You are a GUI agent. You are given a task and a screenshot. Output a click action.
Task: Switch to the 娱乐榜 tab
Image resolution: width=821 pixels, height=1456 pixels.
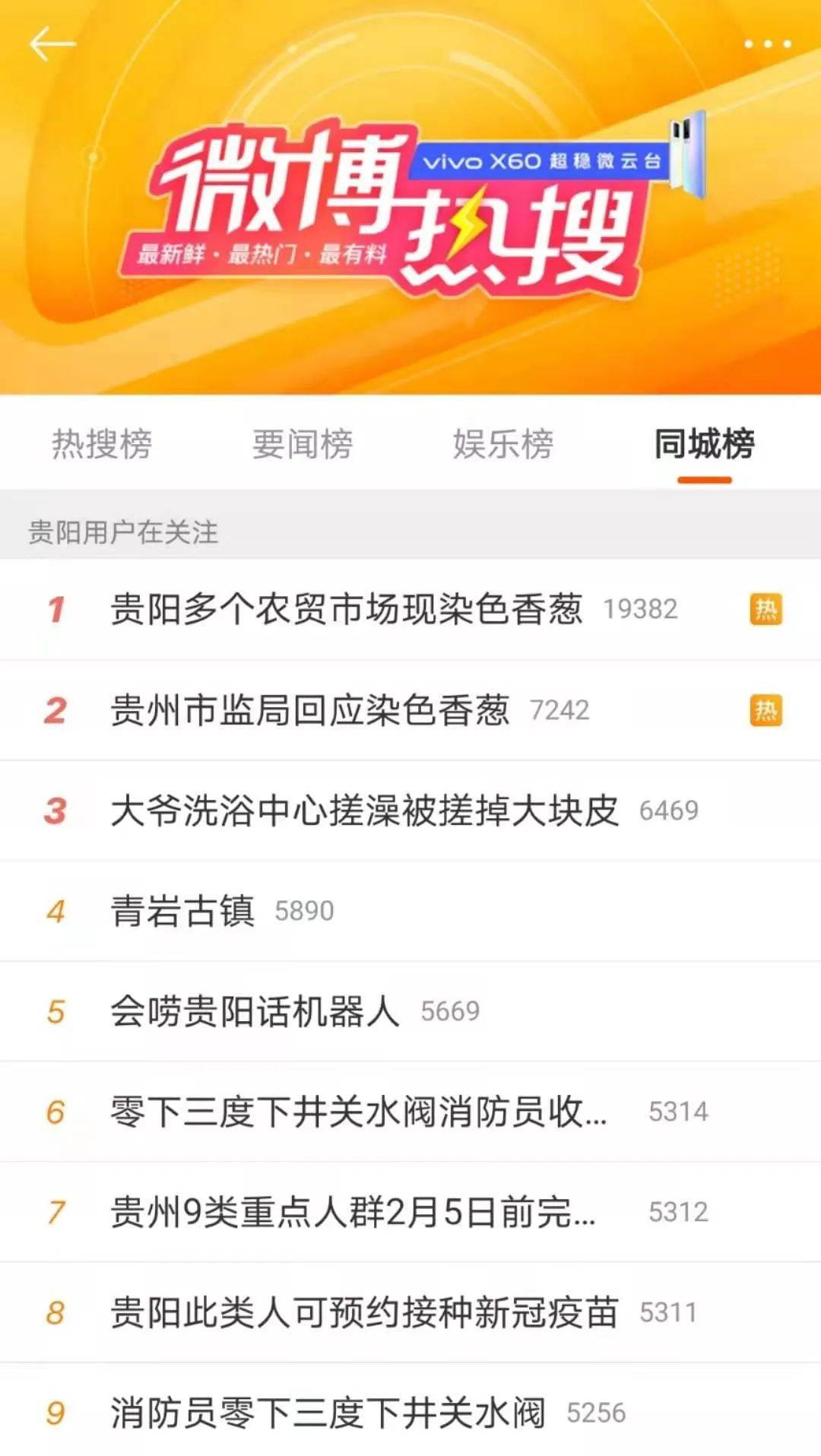(503, 444)
